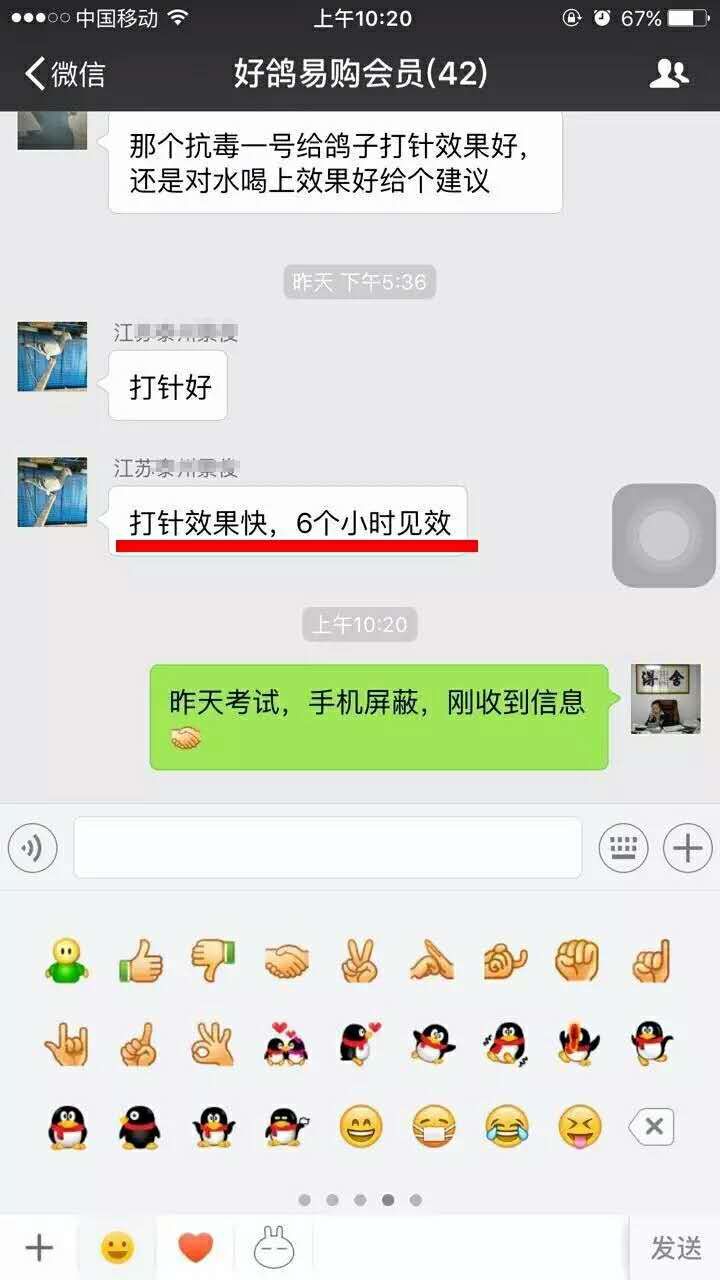Switch to the keyboard input icon
Image resolution: width=720 pixels, height=1280 pixels.
coord(623,849)
